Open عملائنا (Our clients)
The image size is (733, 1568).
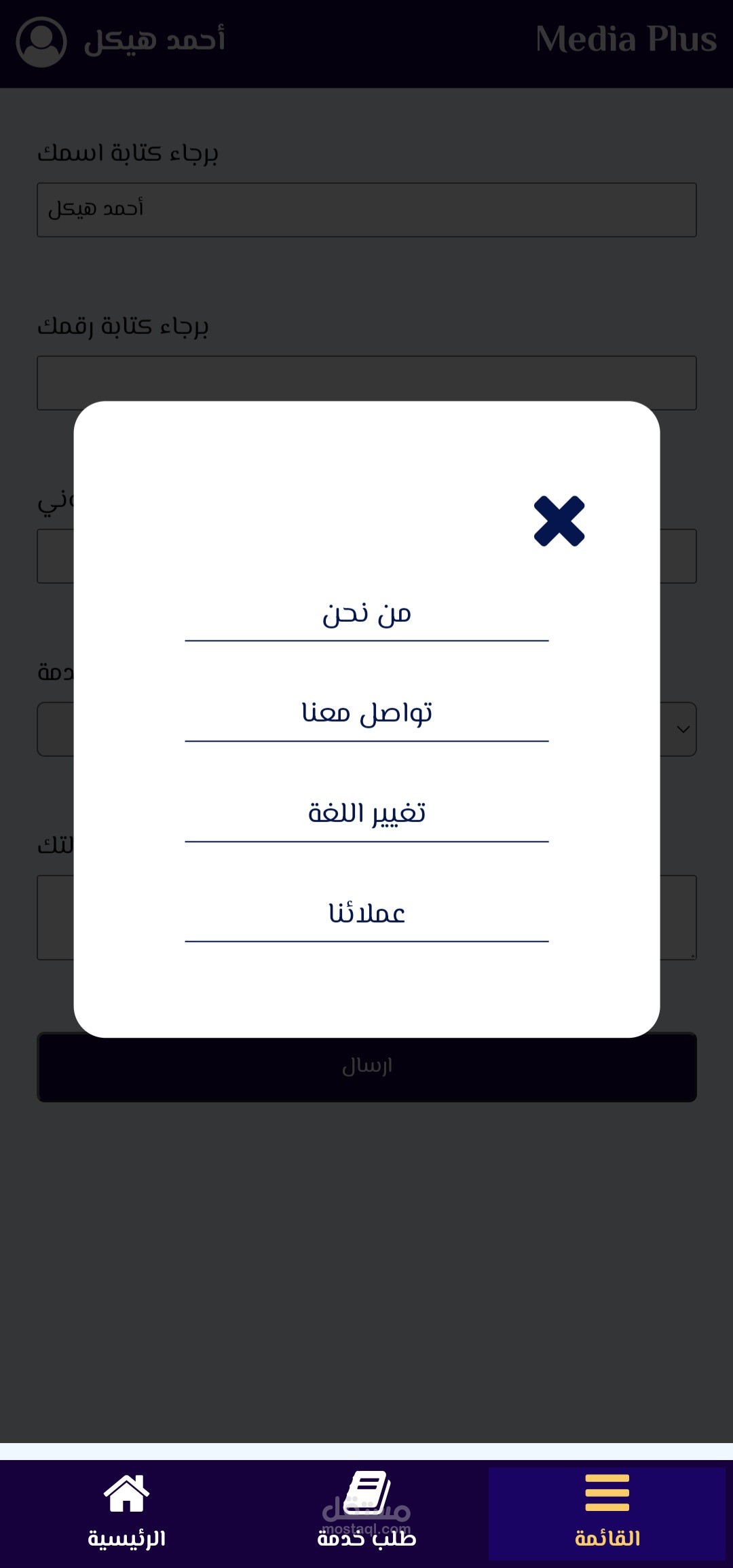click(x=366, y=914)
